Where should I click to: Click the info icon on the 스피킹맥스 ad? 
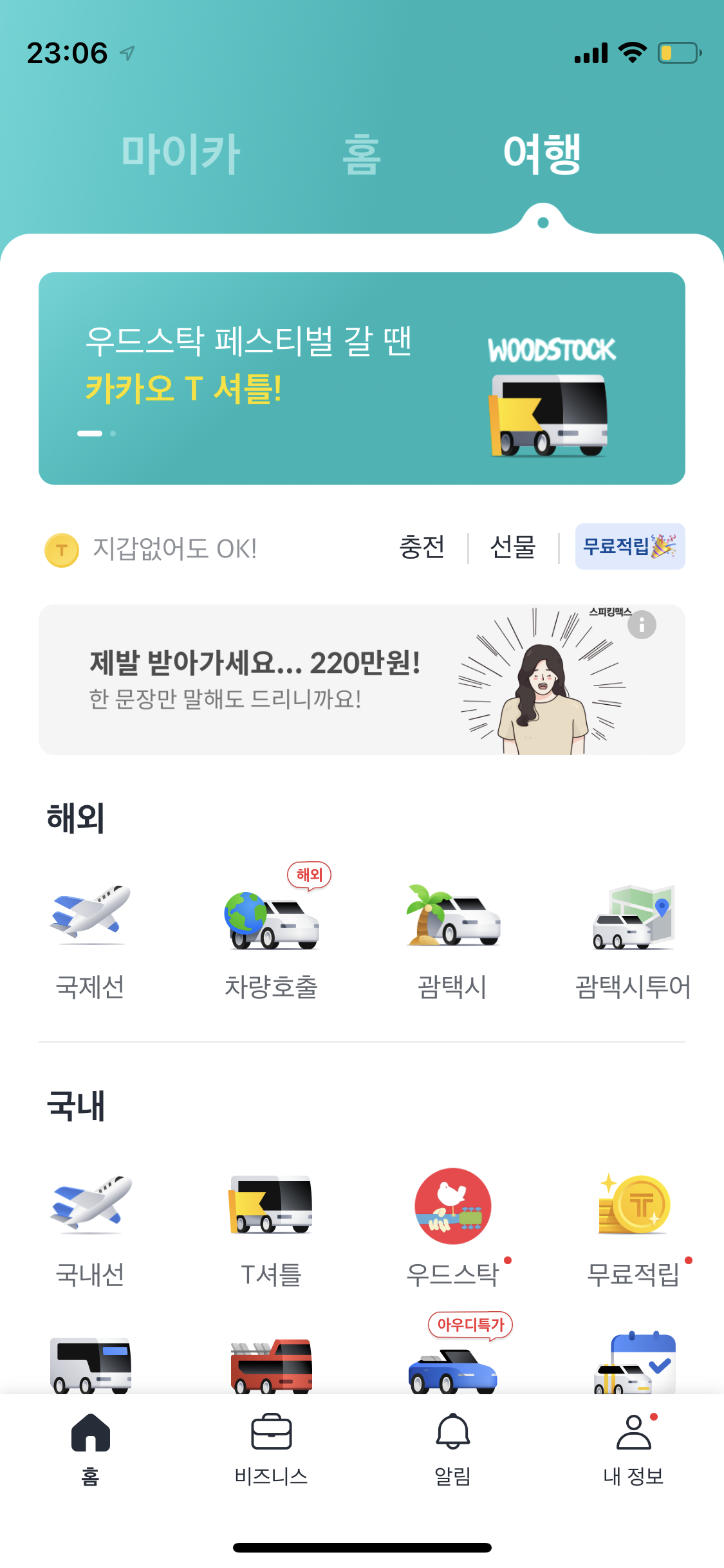tap(642, 624)
